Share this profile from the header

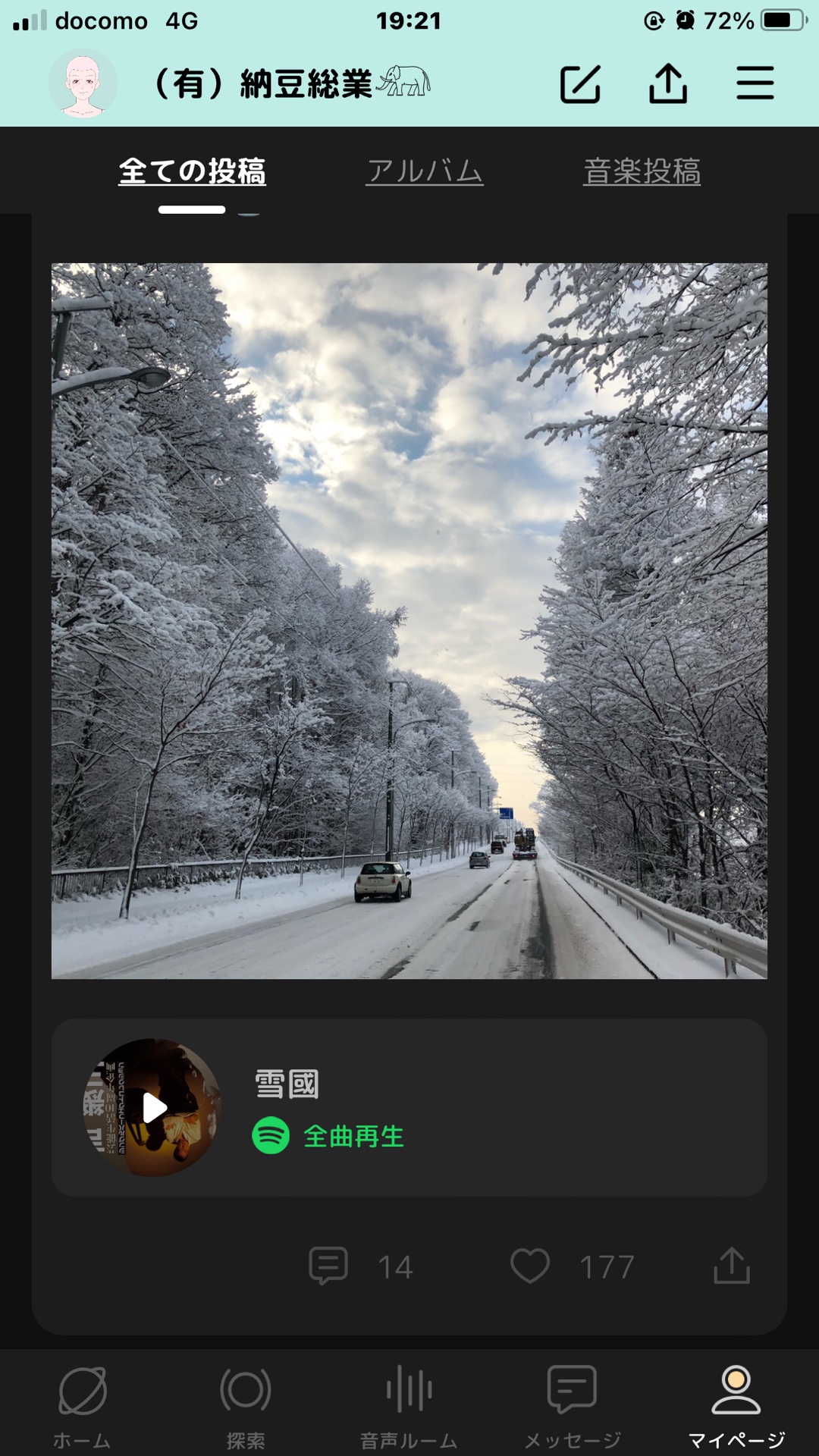(x=668, y=83)
